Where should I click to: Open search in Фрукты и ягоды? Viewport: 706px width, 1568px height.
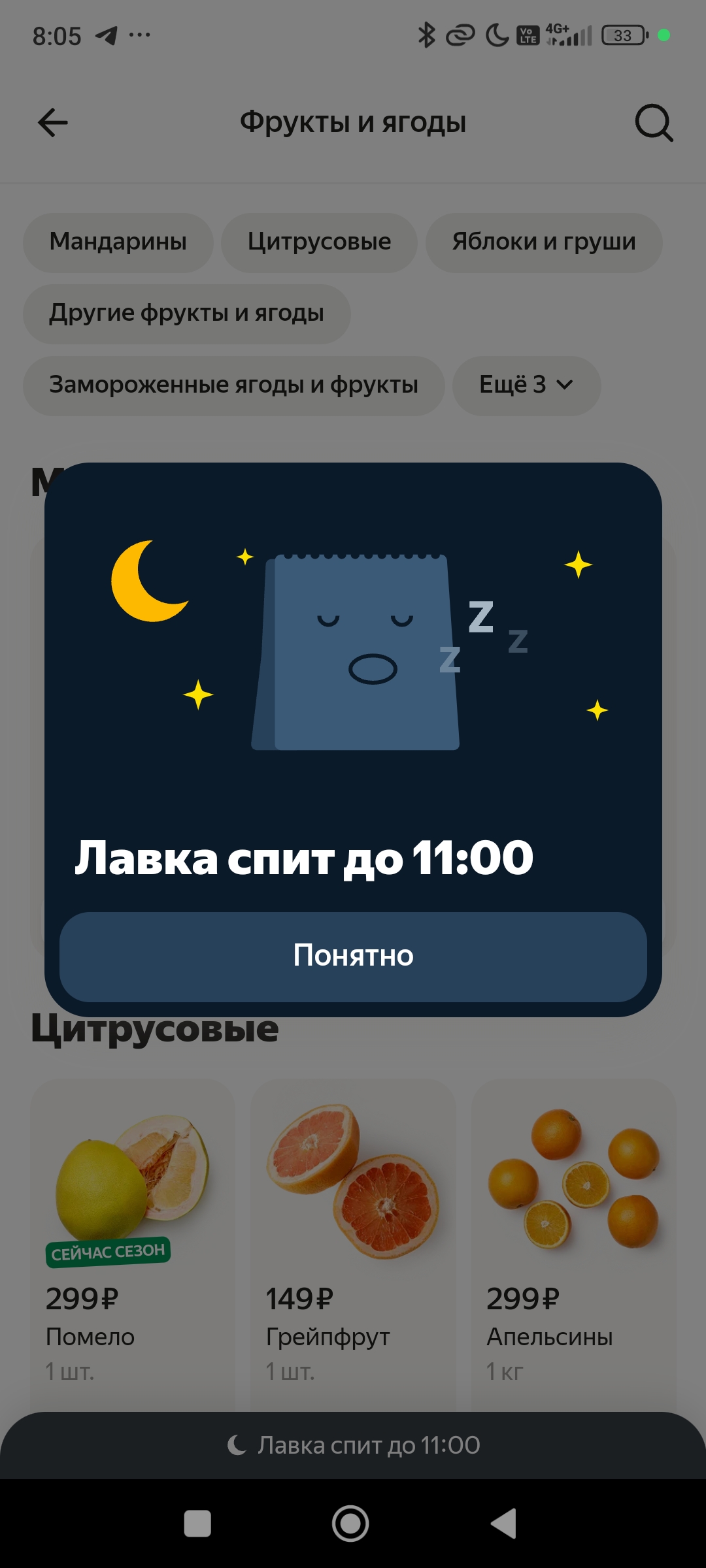click(x=654, y=123)
